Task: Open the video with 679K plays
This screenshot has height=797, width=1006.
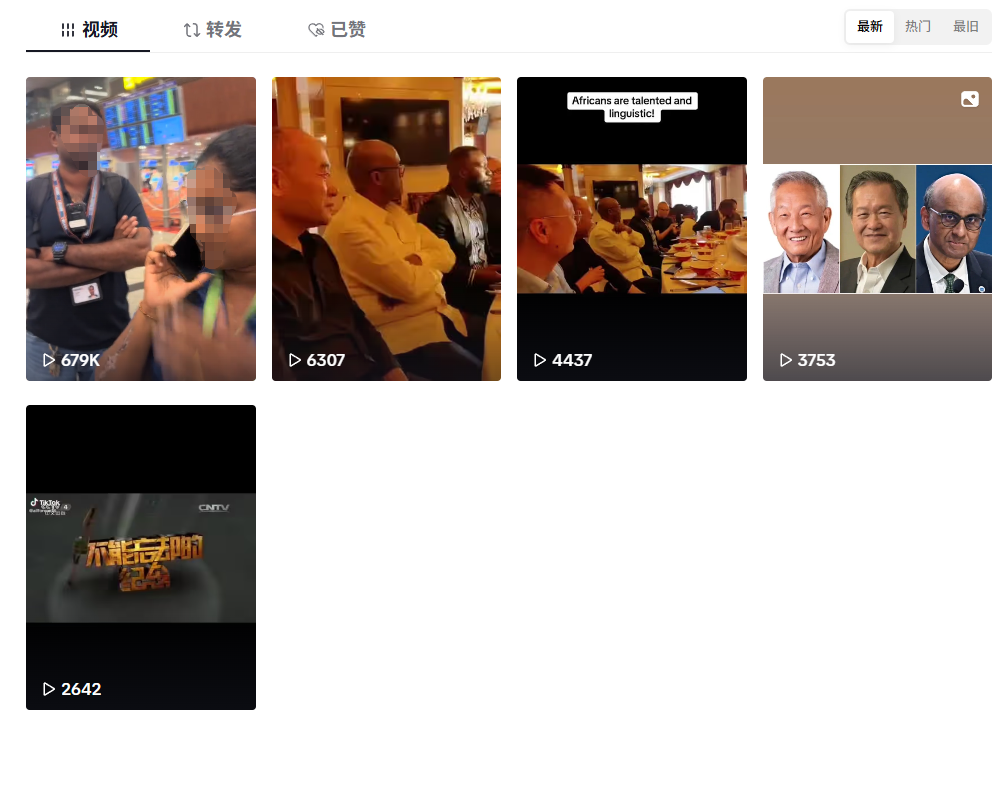Action: 140,228
